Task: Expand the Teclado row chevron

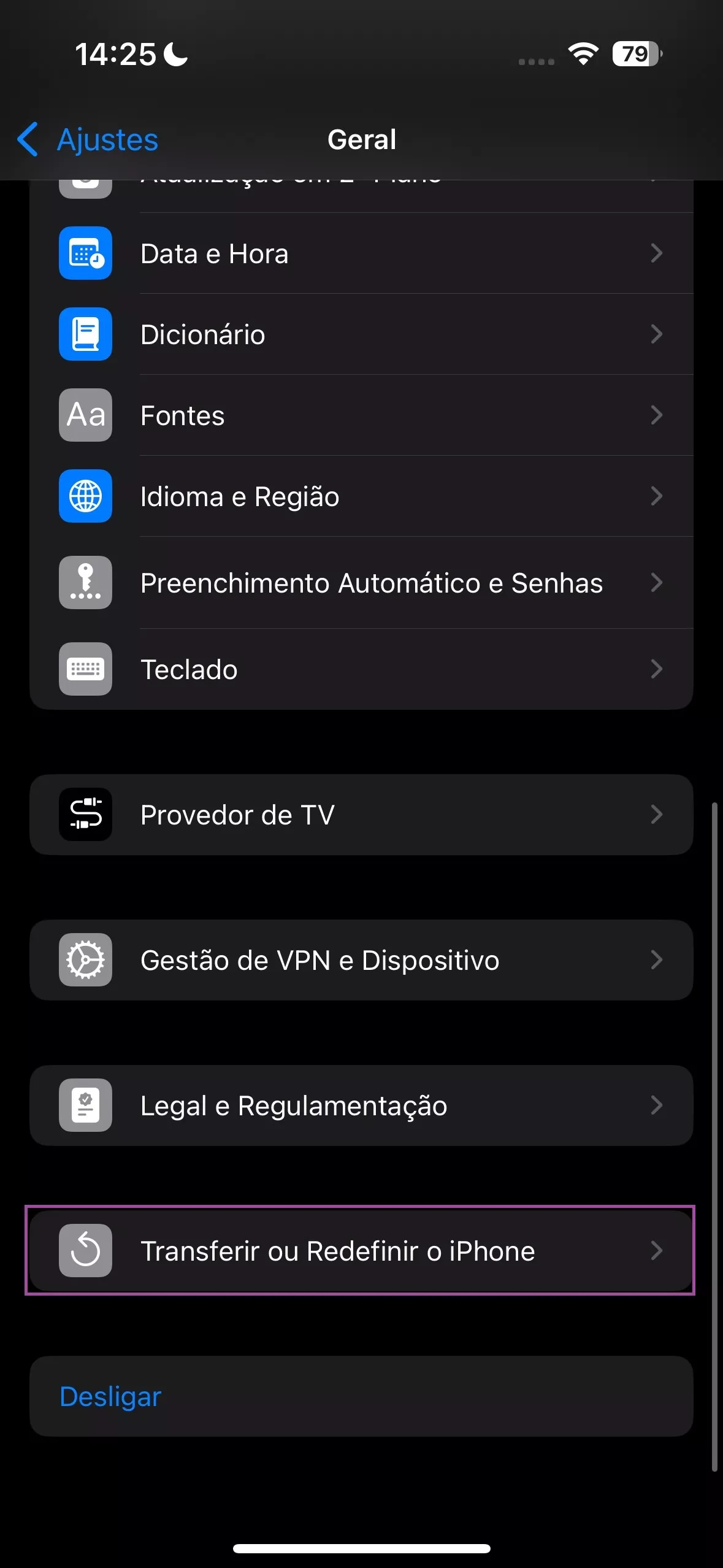Action: tap(657, 669)
